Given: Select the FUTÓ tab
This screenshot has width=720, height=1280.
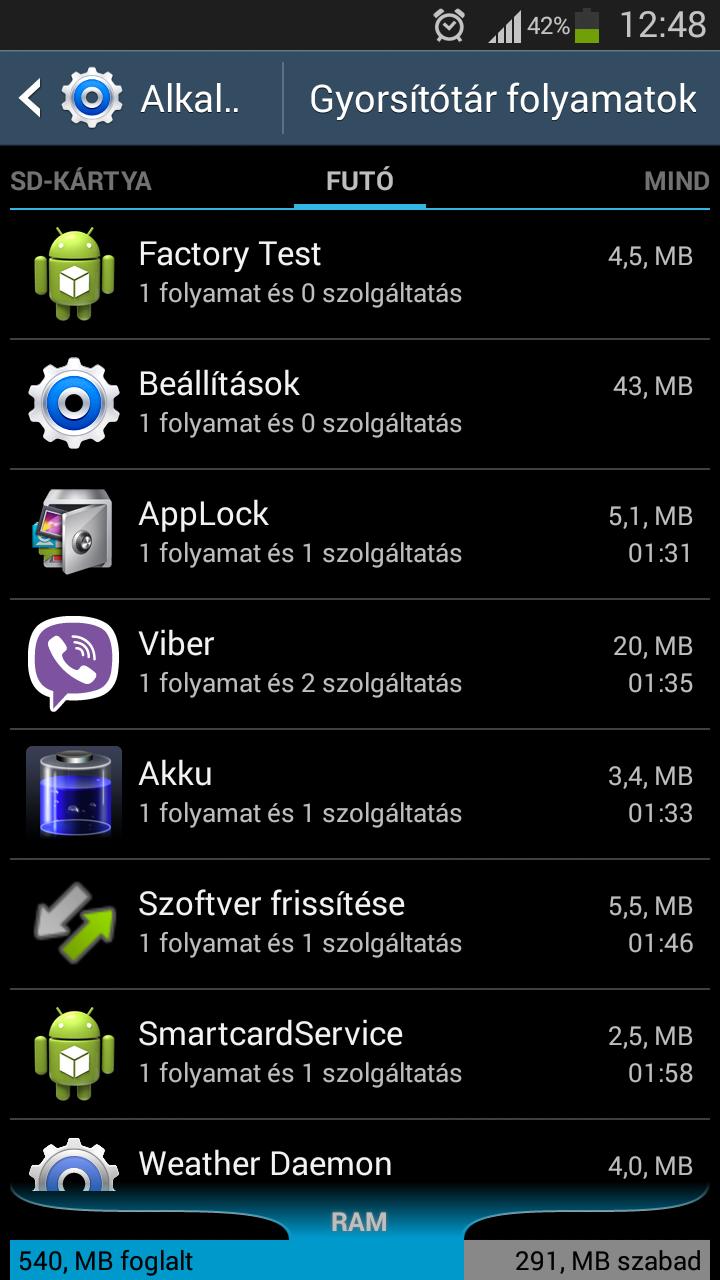Looking at the screenshot, I should click(360, 182).
